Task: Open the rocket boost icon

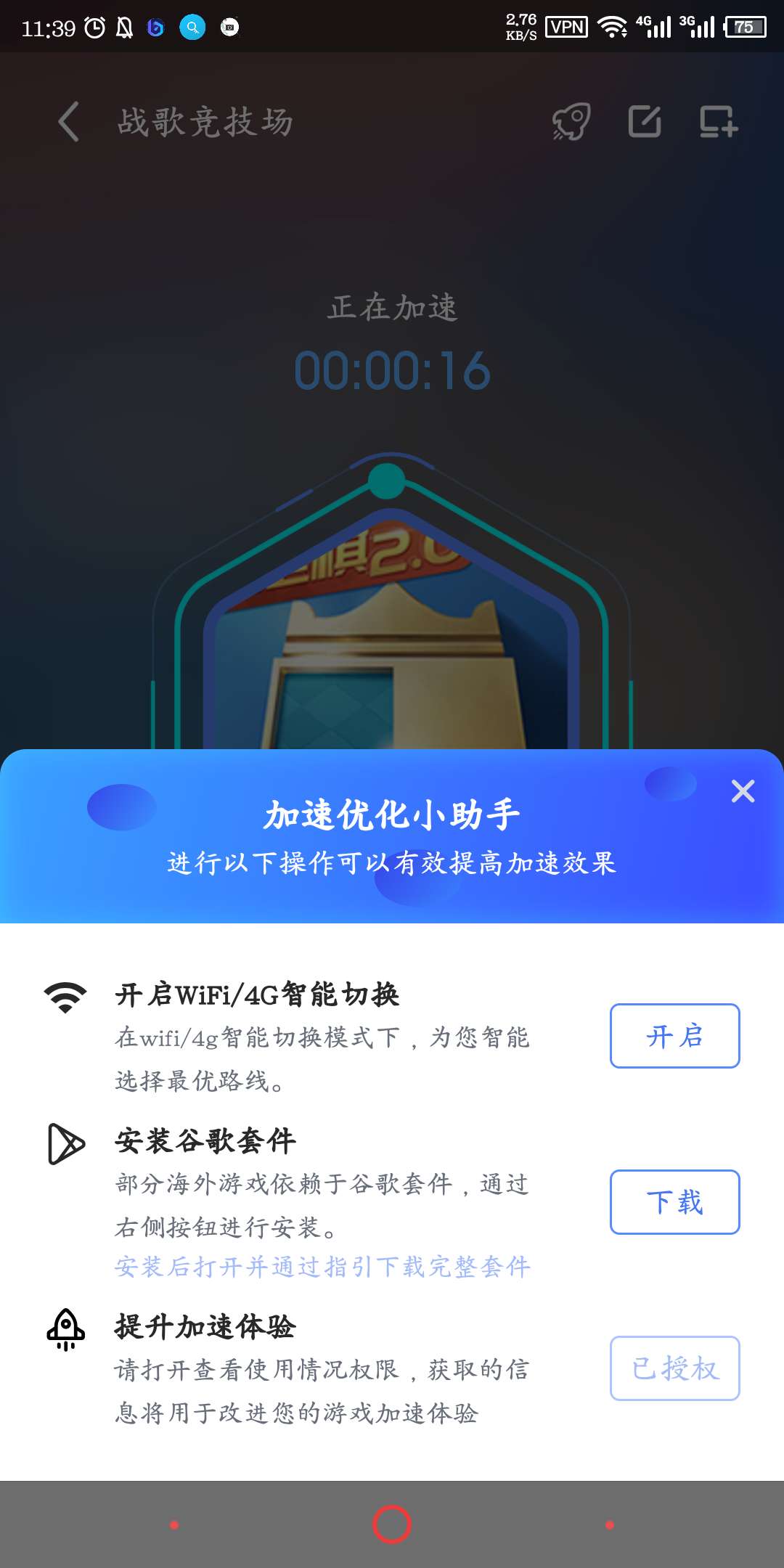Action: coord(571,121)
